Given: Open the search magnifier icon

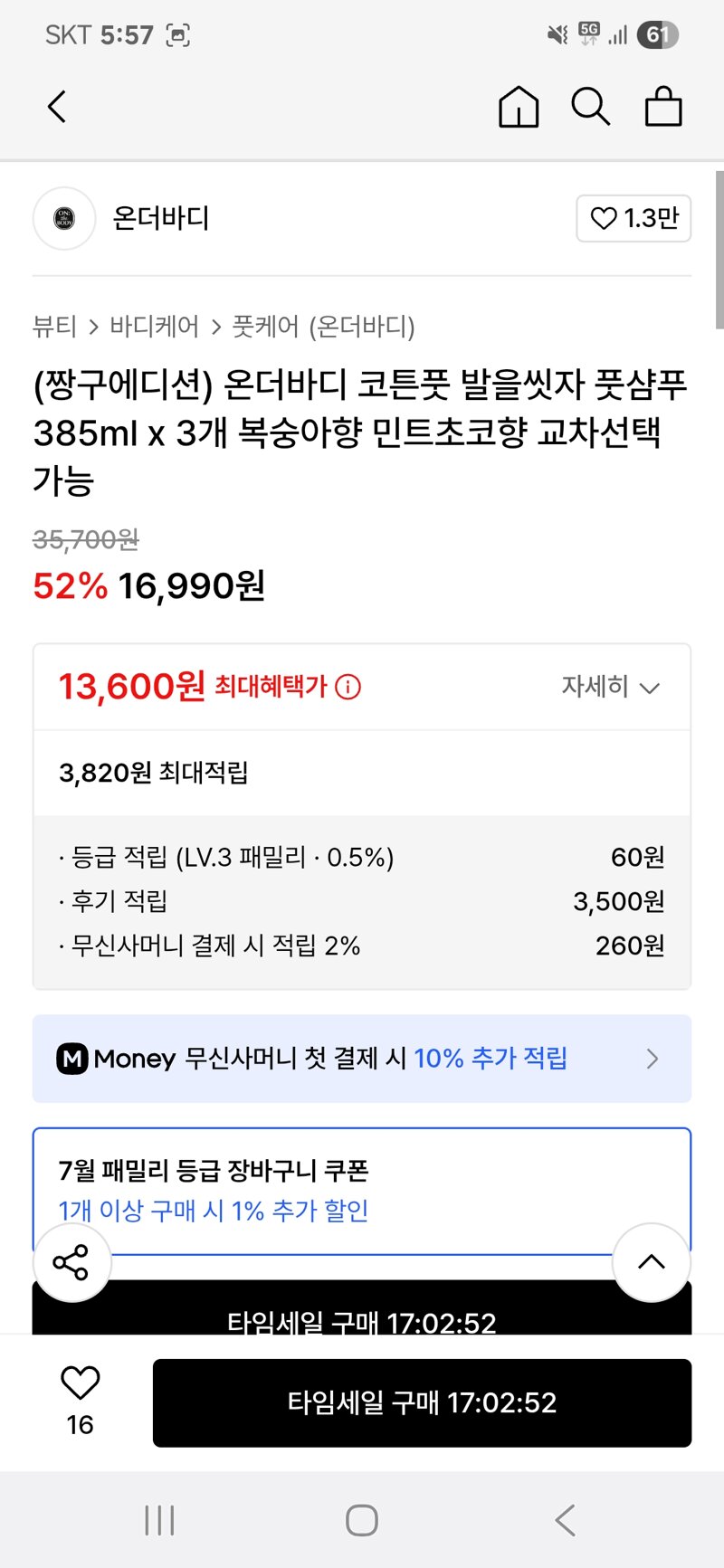Looking at the screenshot, I should point(591,107).
